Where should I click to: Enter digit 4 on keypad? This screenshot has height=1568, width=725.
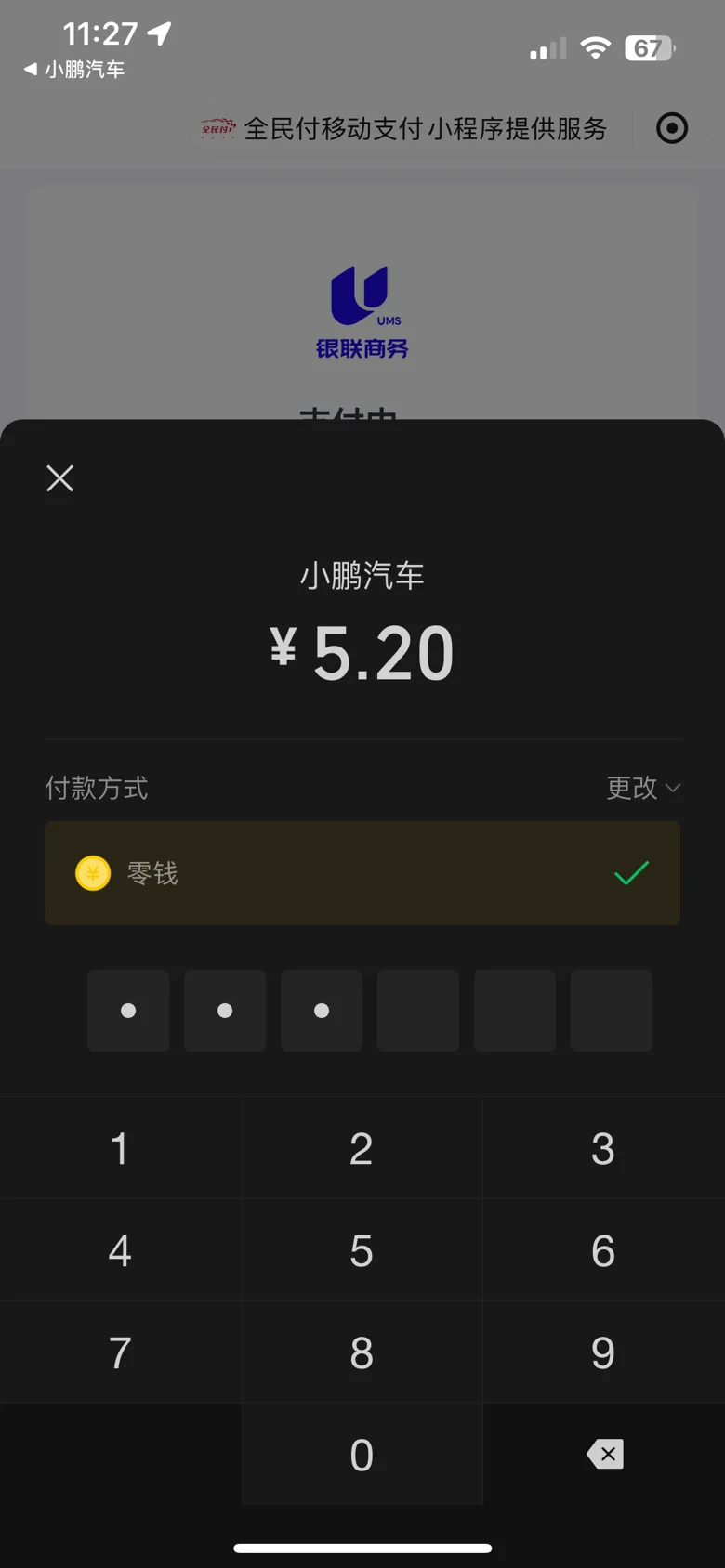point(120,1251)
